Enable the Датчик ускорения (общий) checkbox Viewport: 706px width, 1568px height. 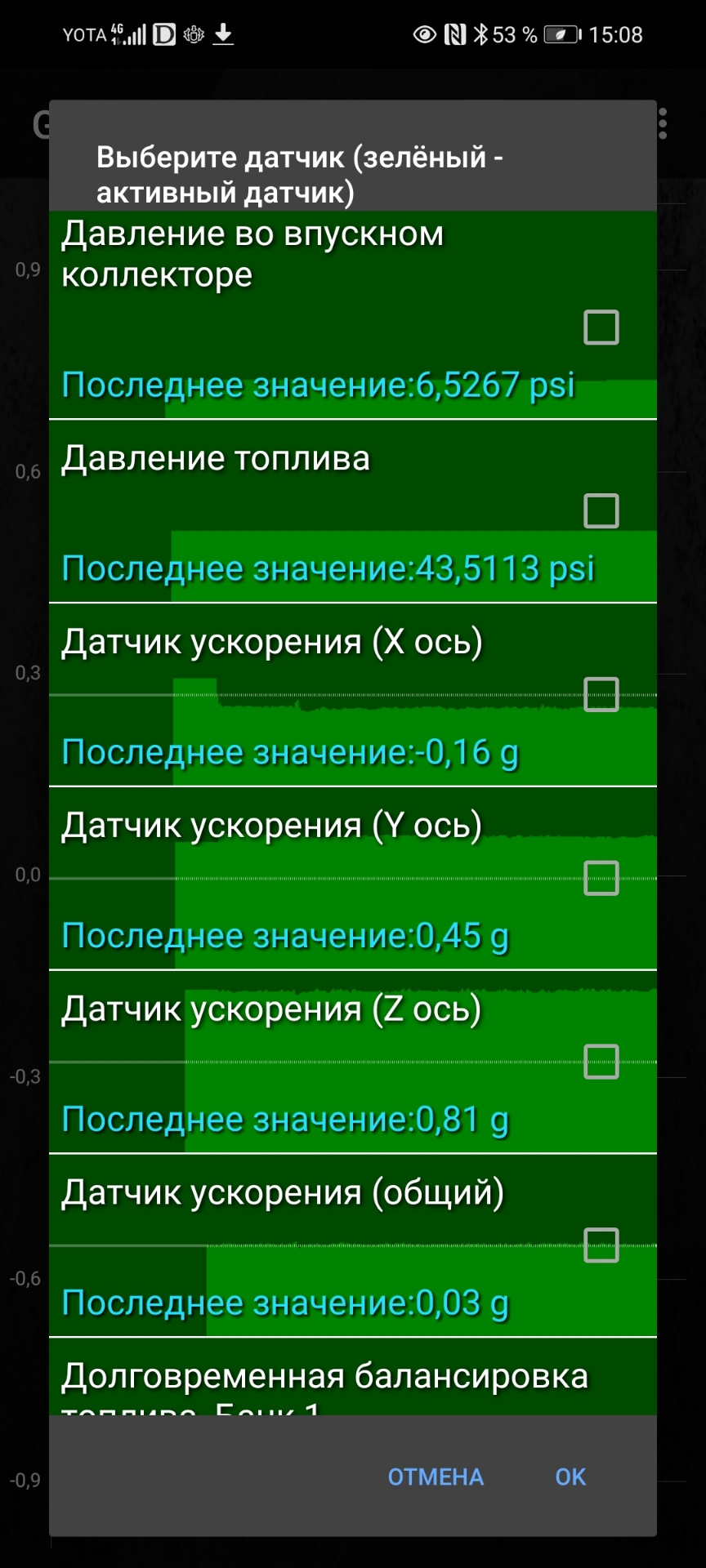click(601, 1245)
